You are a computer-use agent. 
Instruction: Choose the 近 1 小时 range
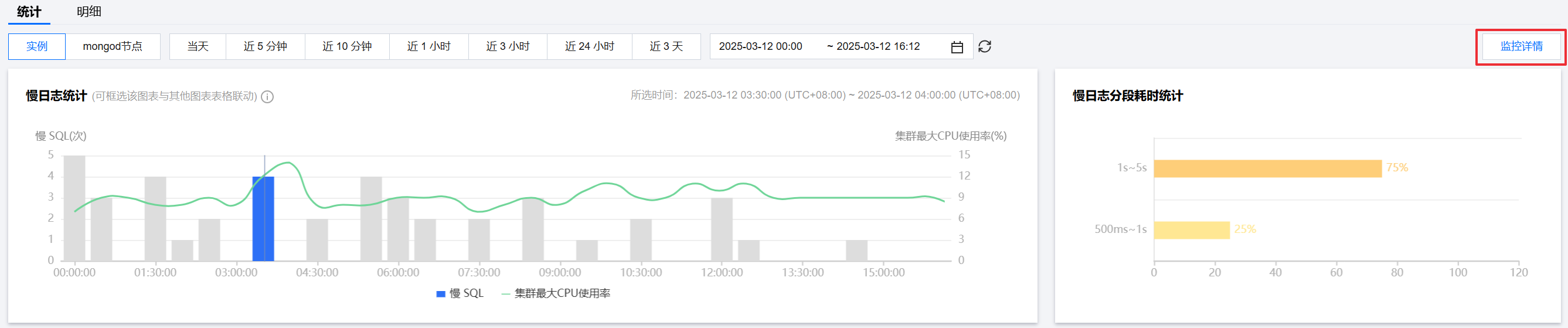pos(428,46)
